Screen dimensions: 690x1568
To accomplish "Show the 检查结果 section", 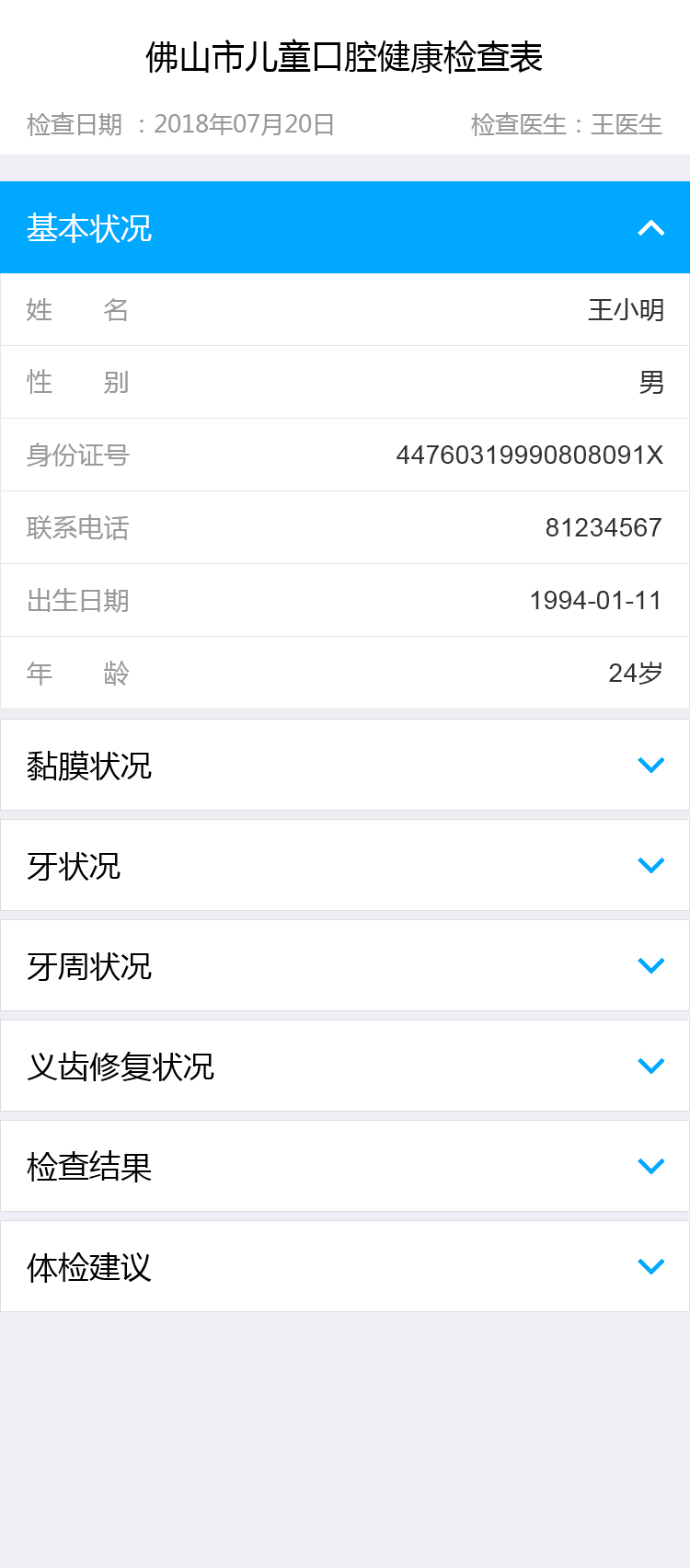I will pyautogui.click(x=650, y=1167).
